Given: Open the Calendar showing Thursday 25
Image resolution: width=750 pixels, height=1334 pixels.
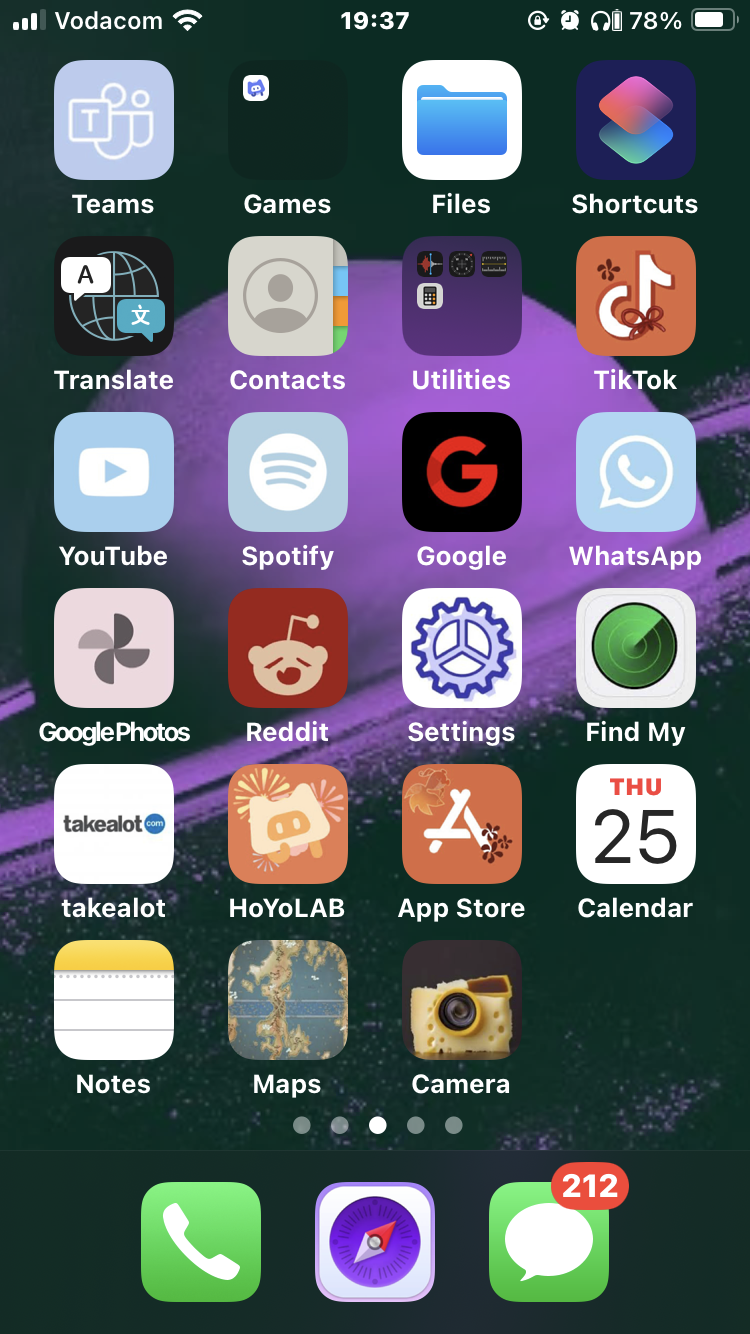Looking at the screenshot, I should click(x=635, y=824).
